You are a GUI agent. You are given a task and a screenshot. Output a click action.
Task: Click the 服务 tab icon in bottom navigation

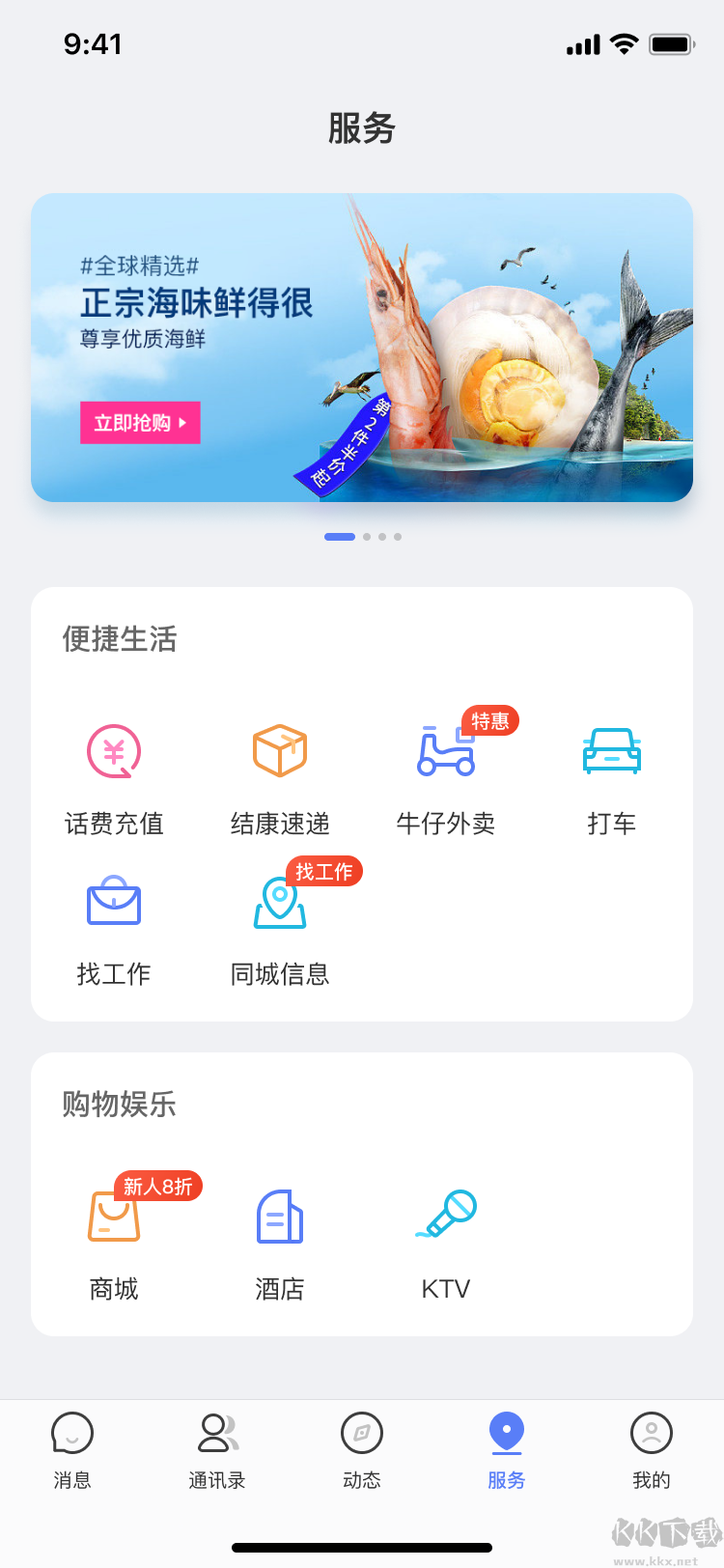[x=506, y=1436]
